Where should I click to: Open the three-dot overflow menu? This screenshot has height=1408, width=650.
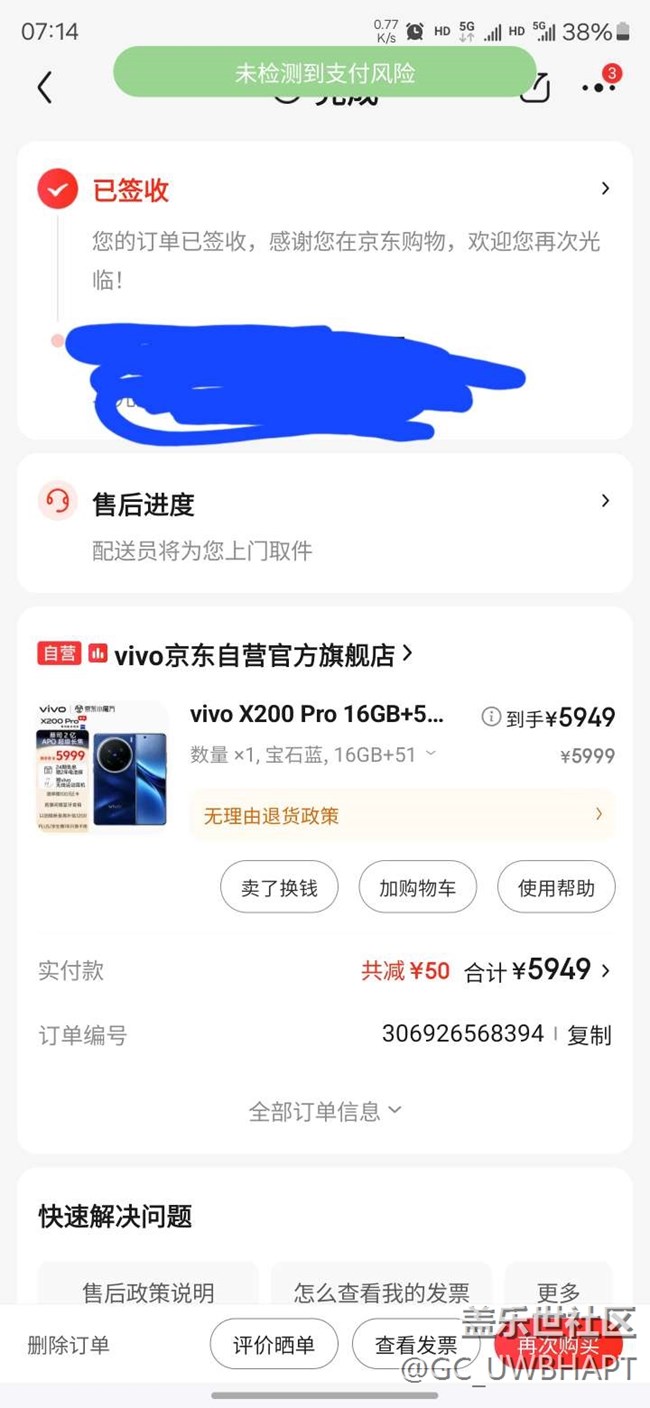[598, 88]
